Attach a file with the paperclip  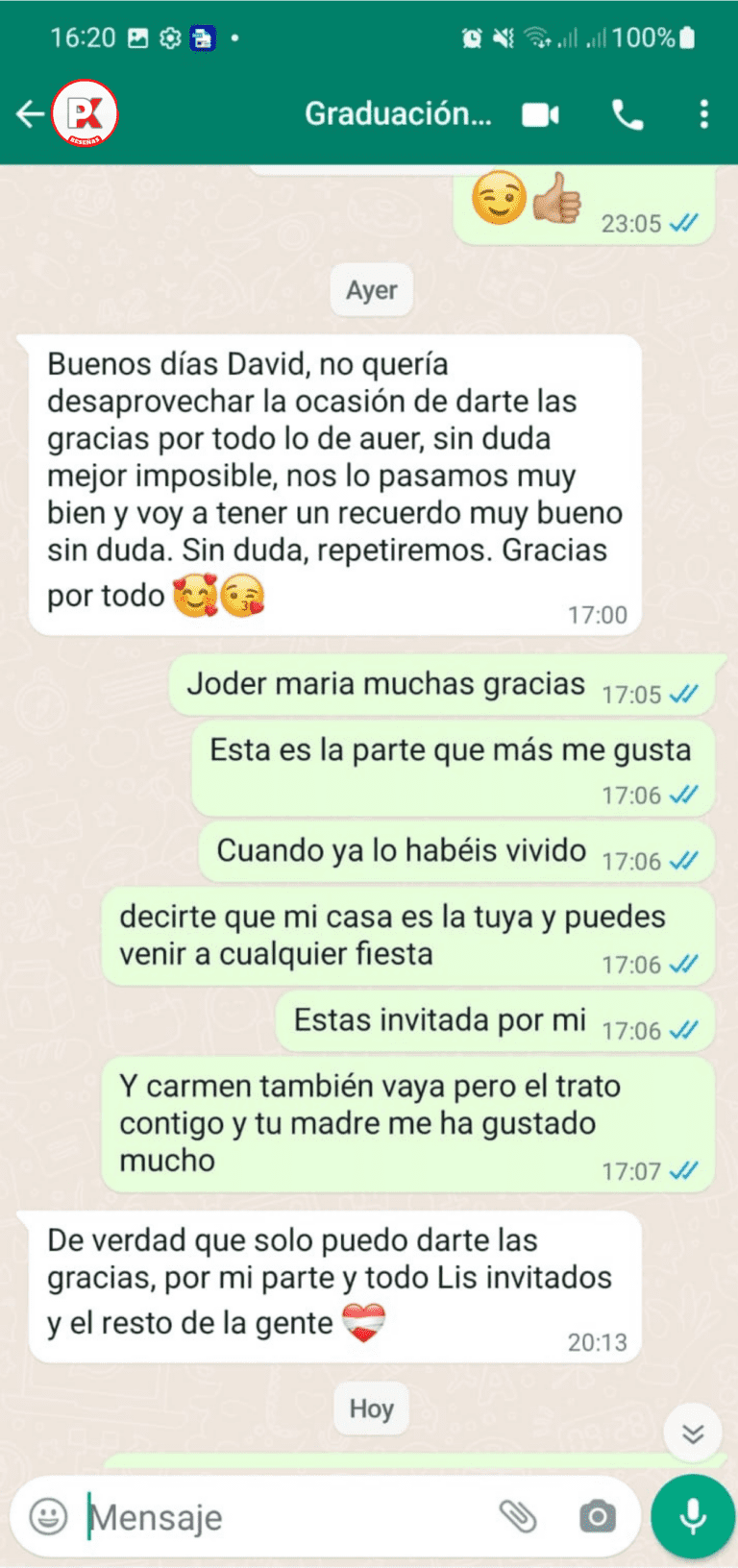tap(518, 1517)
